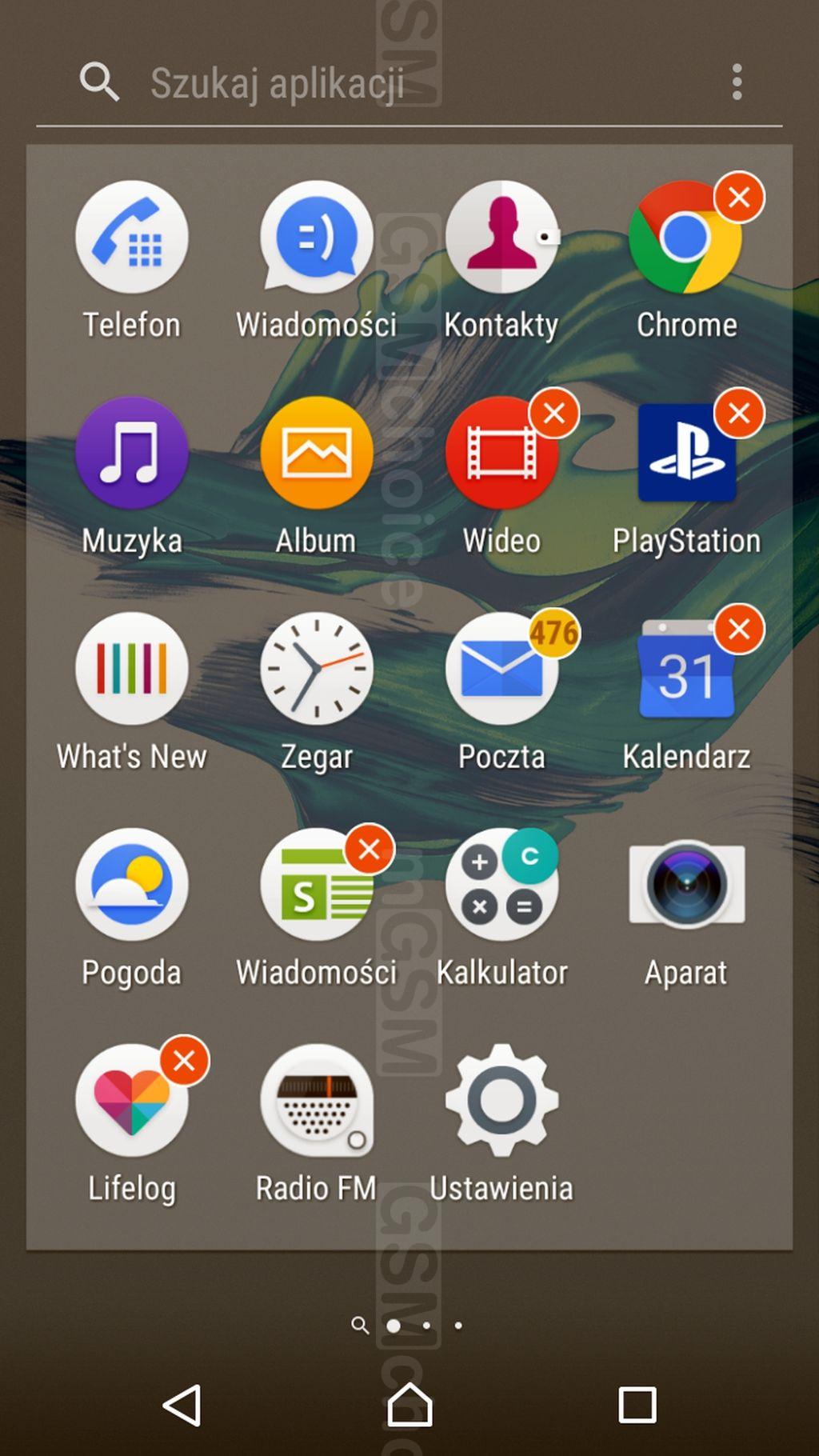Remove PlayStation using its X badge
Image resolution: width=819 pixels, height=1456 pixels.
click(739, 413)
